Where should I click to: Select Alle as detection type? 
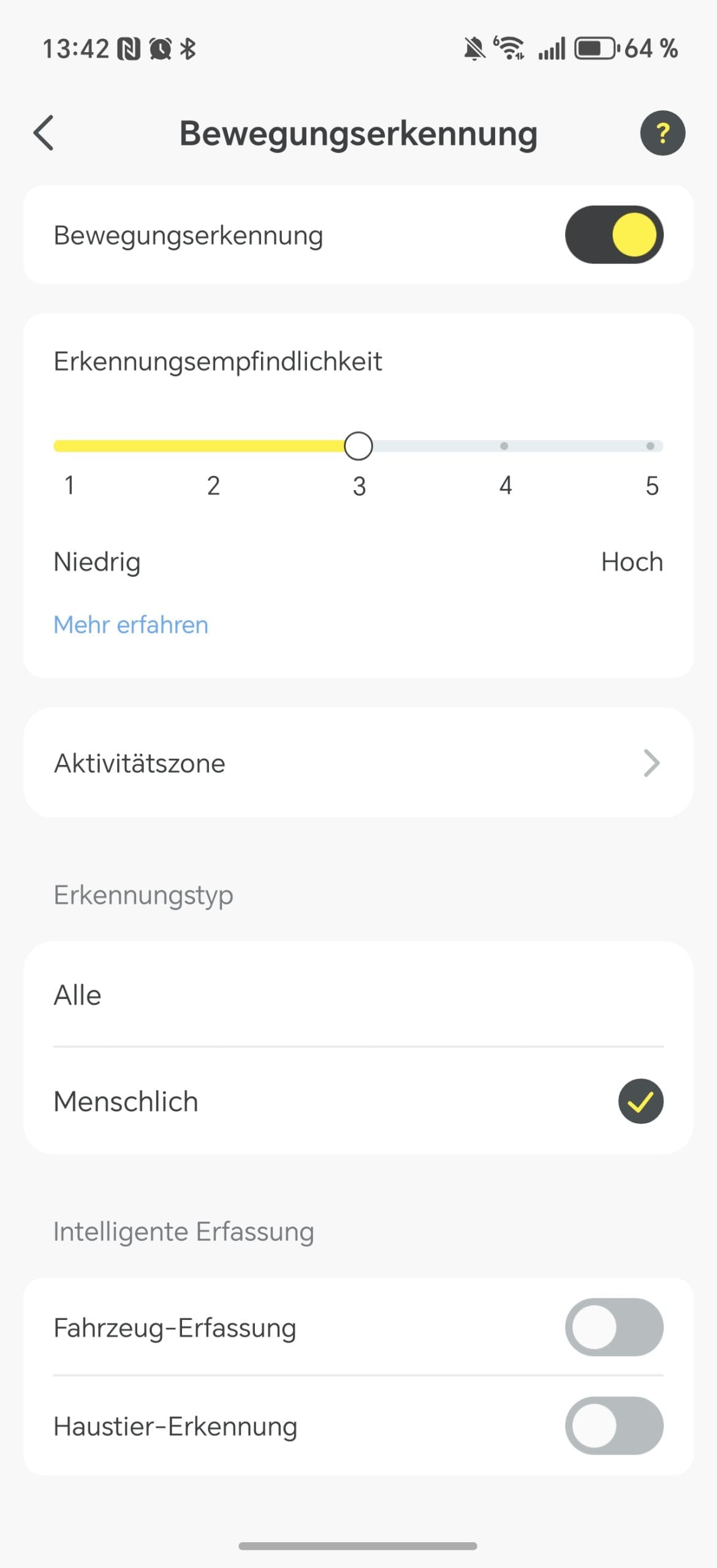358,995
